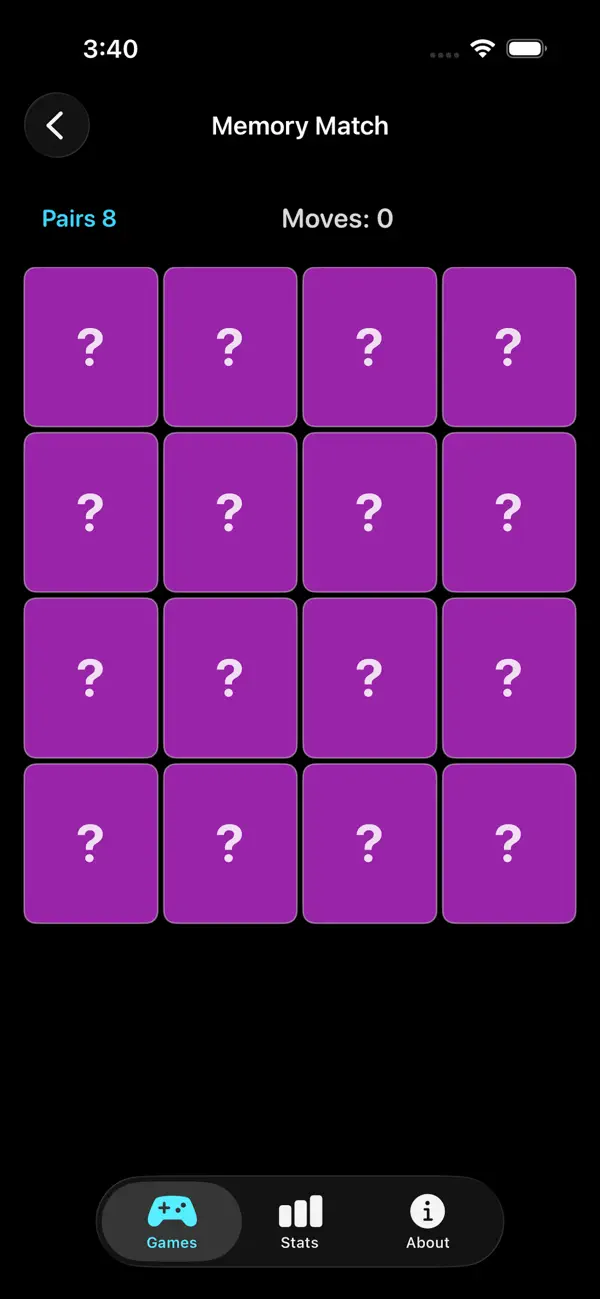Flip the last card in the top row
600x1299 pixels.
[509, 347]
